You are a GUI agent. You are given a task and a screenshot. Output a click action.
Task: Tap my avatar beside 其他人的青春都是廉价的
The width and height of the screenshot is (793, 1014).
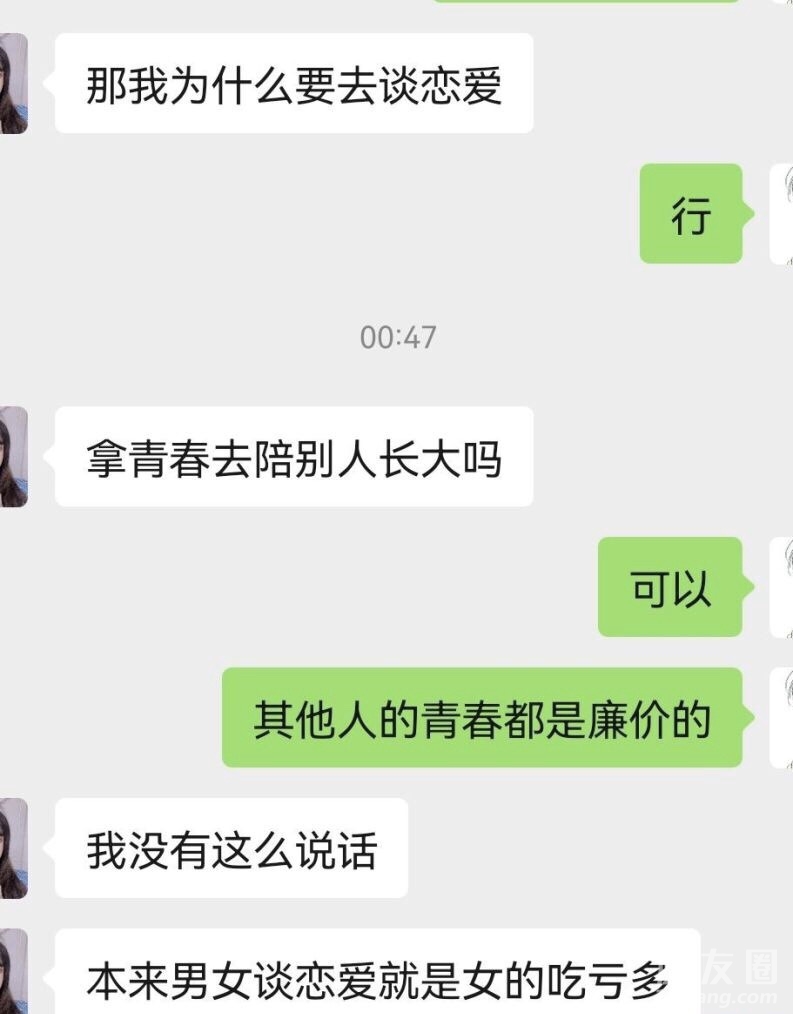click(782, 717)
